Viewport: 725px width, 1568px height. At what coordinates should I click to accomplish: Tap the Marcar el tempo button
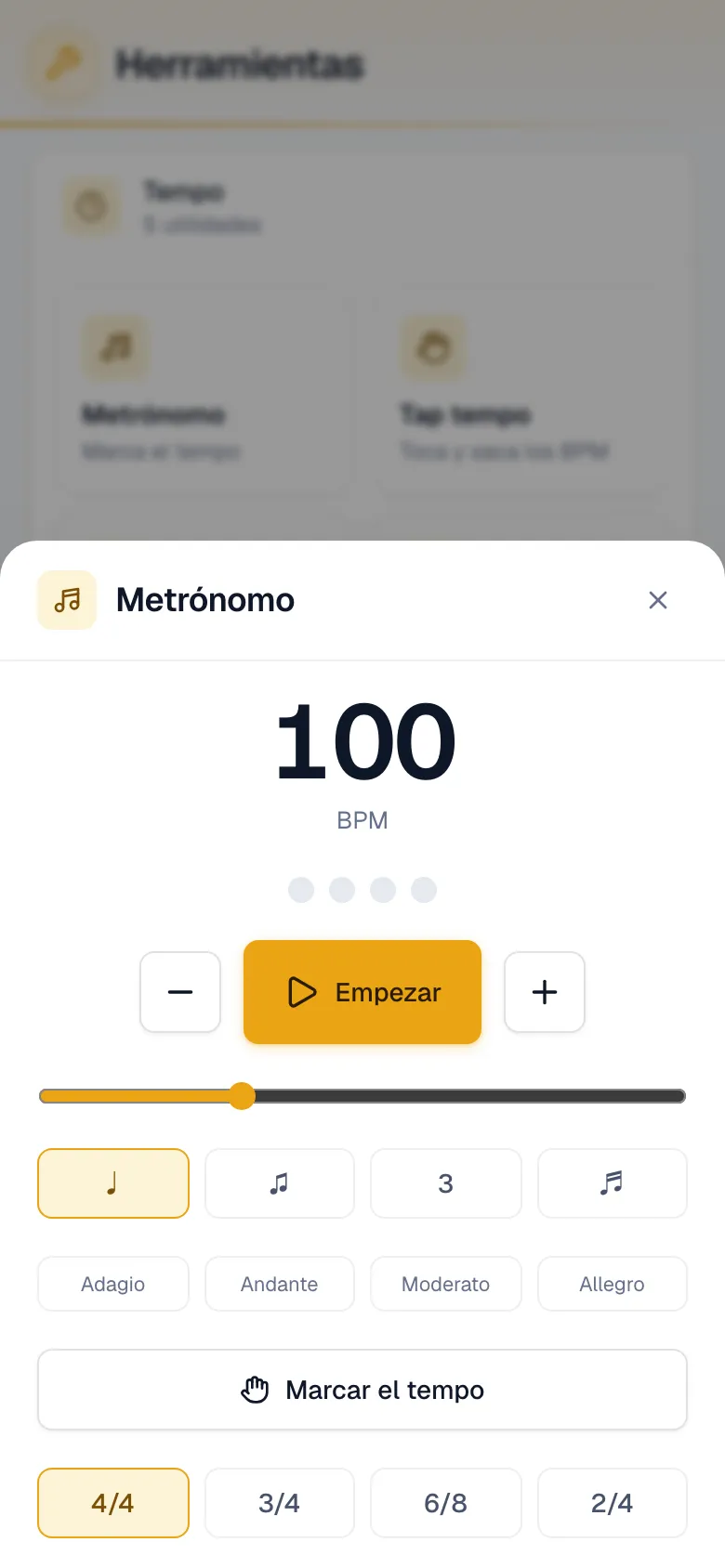362,1390
